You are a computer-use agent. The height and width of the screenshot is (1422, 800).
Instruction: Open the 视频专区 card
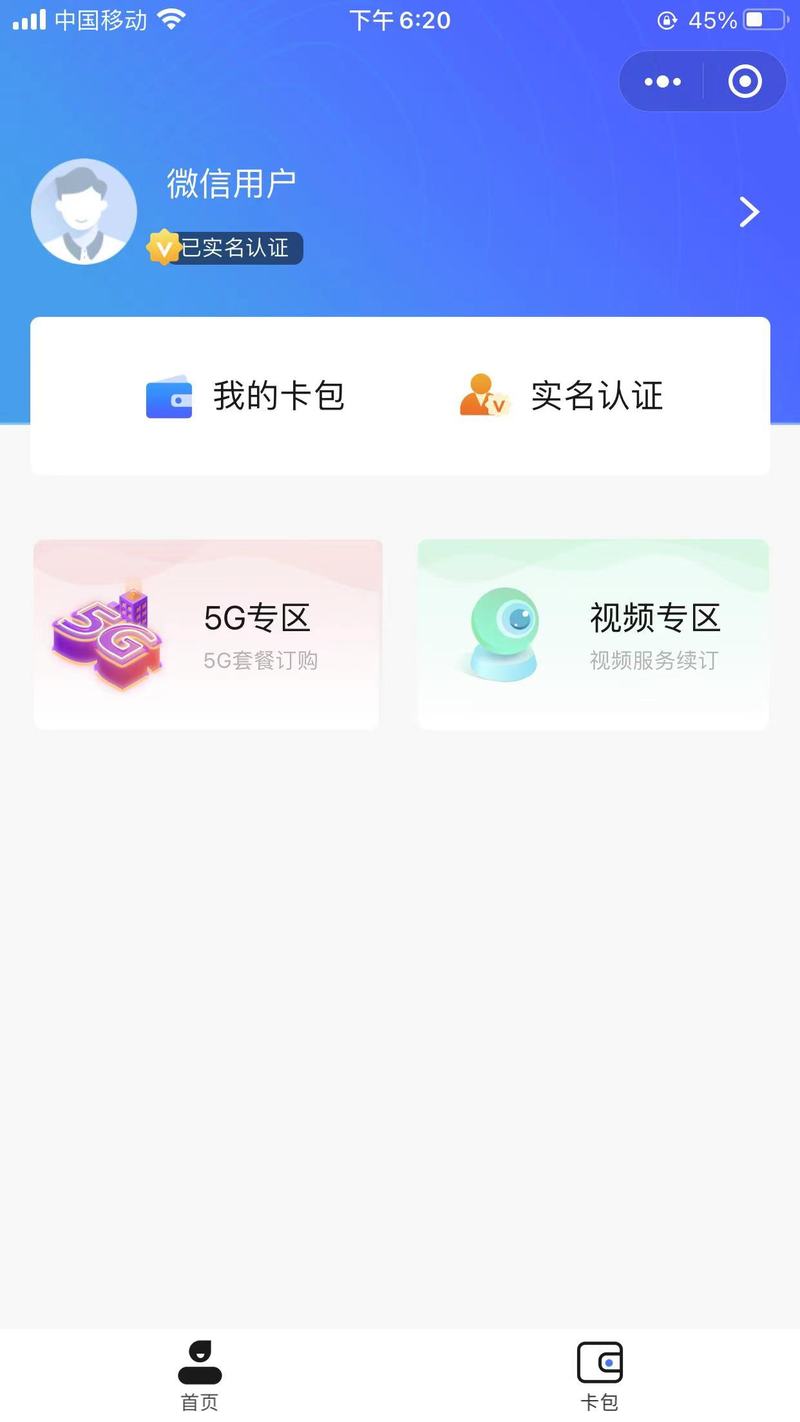(x=593, y=635)
